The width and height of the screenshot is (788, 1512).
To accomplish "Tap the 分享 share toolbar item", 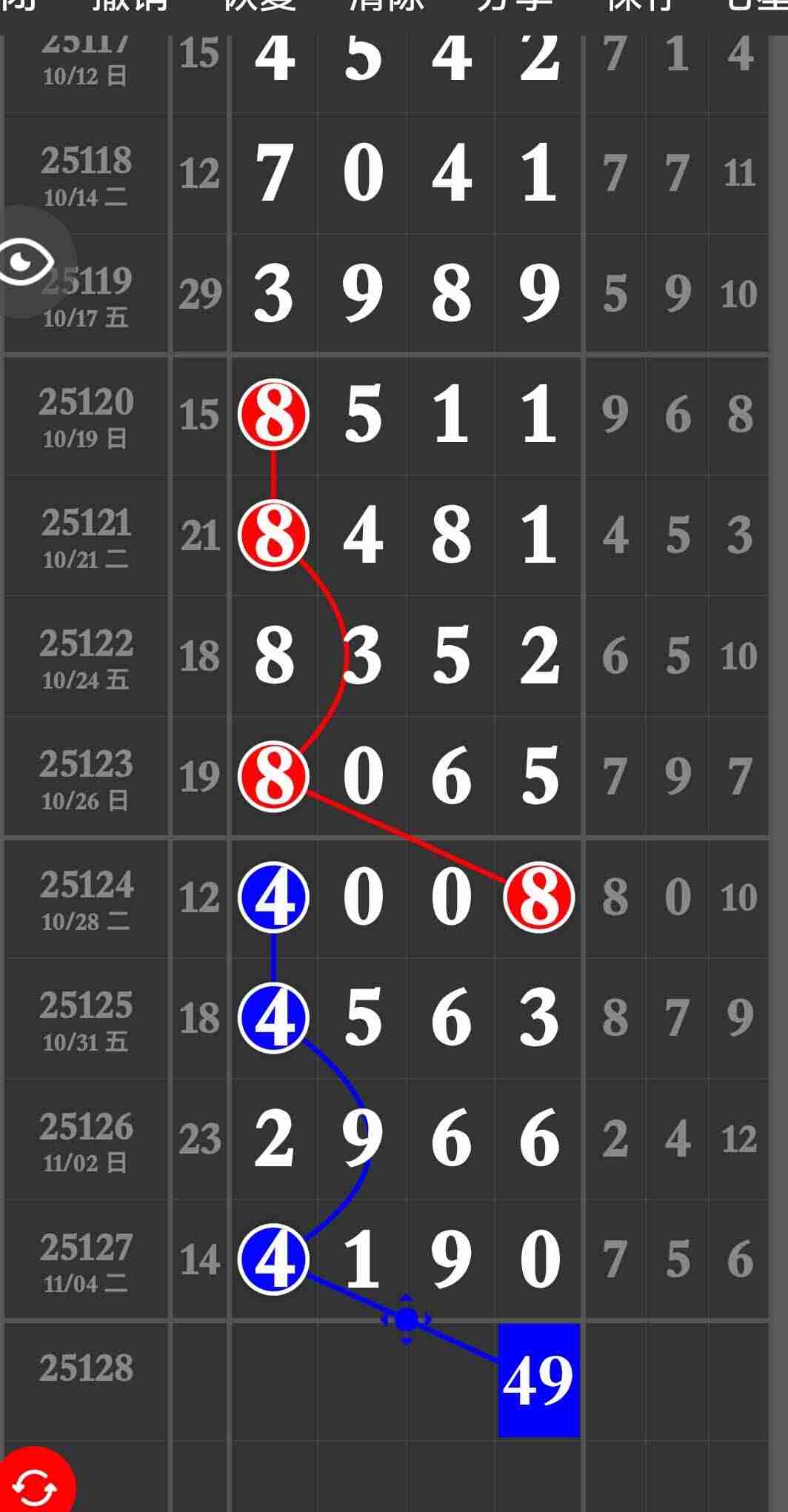I will [x=515, y=6].
